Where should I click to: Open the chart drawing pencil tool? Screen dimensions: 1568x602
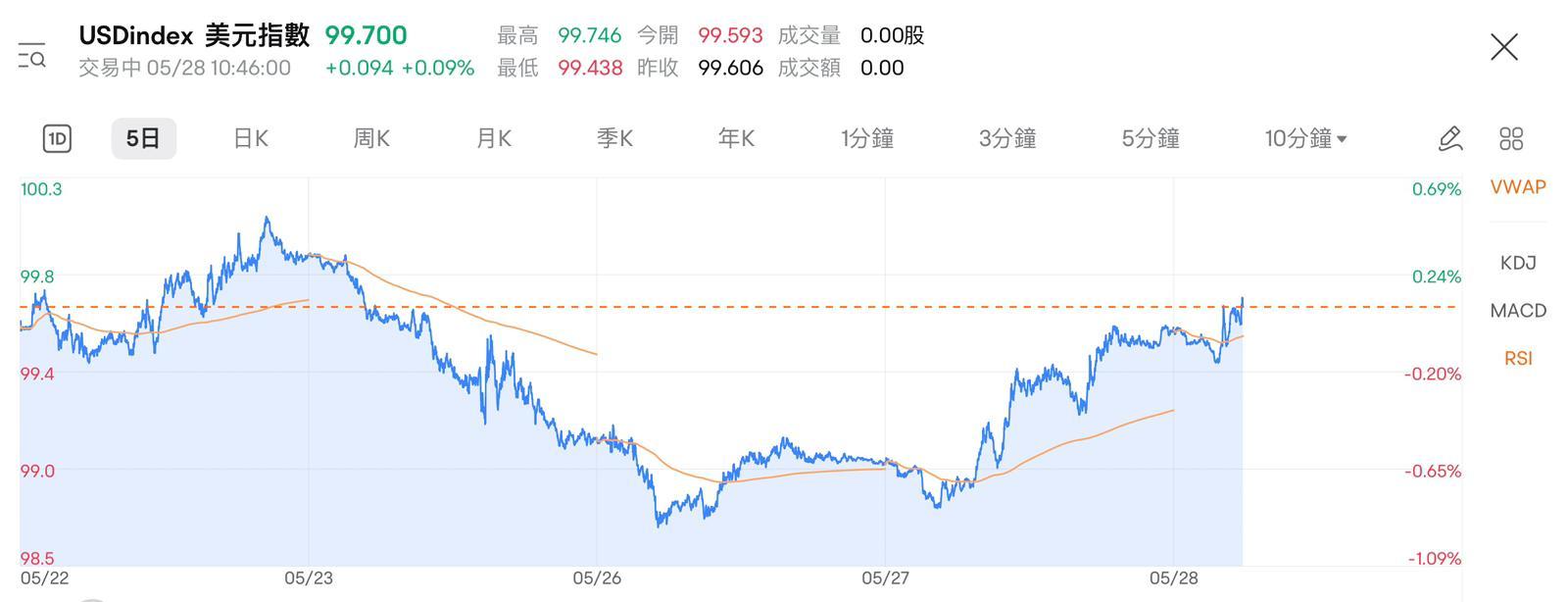click(1450, 138)
